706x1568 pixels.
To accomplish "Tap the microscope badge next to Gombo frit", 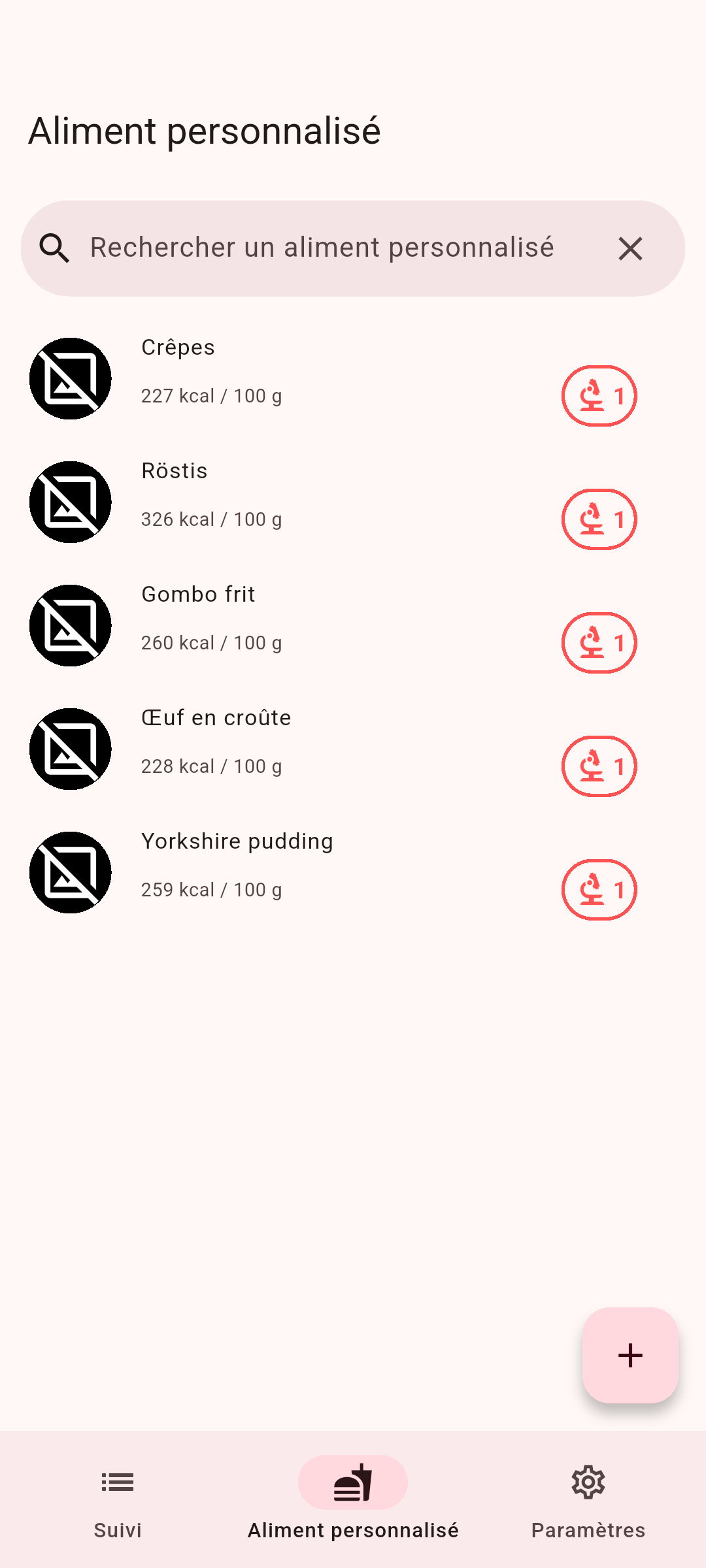I will click(x=599, y=643).
